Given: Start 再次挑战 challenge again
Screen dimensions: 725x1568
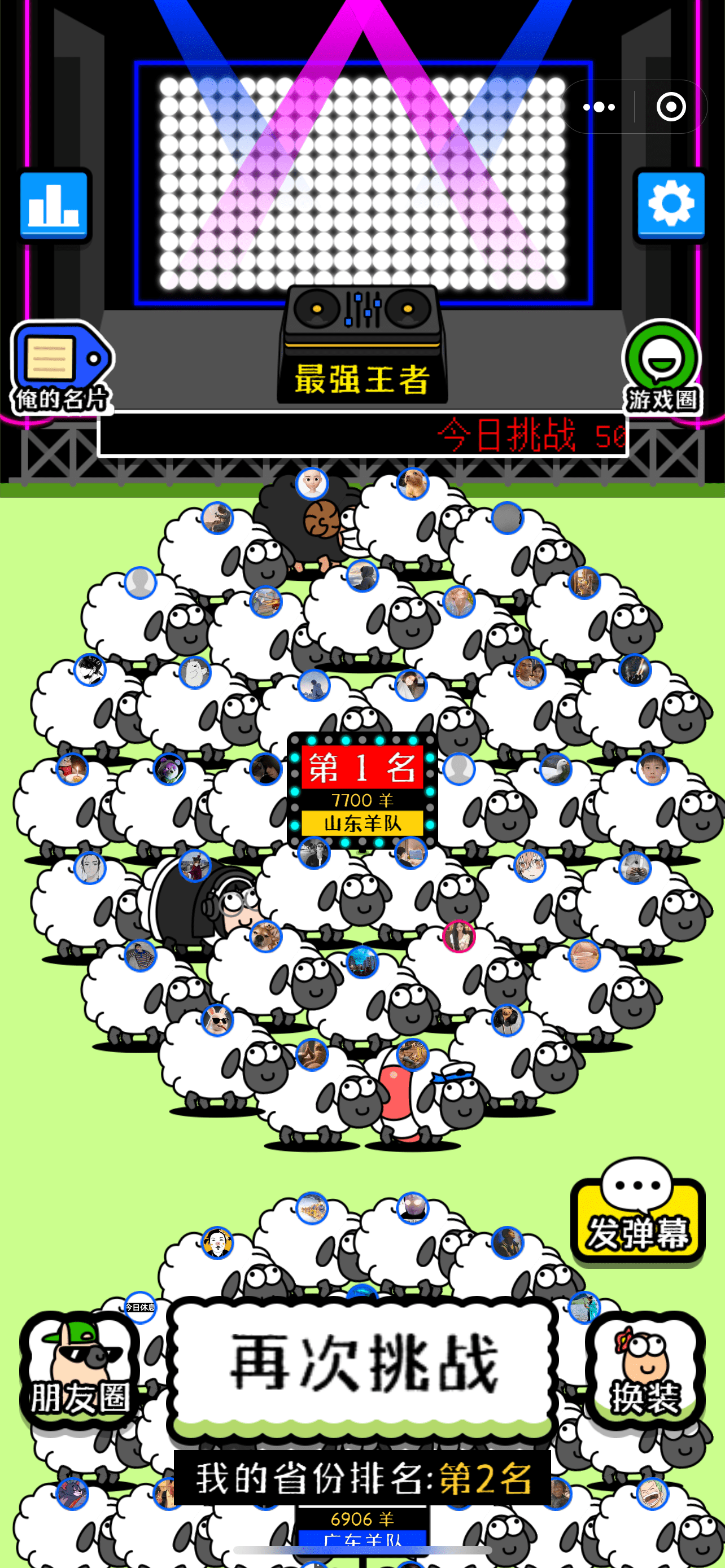Looking at the screenshot, I should [x=363, y=1365].
